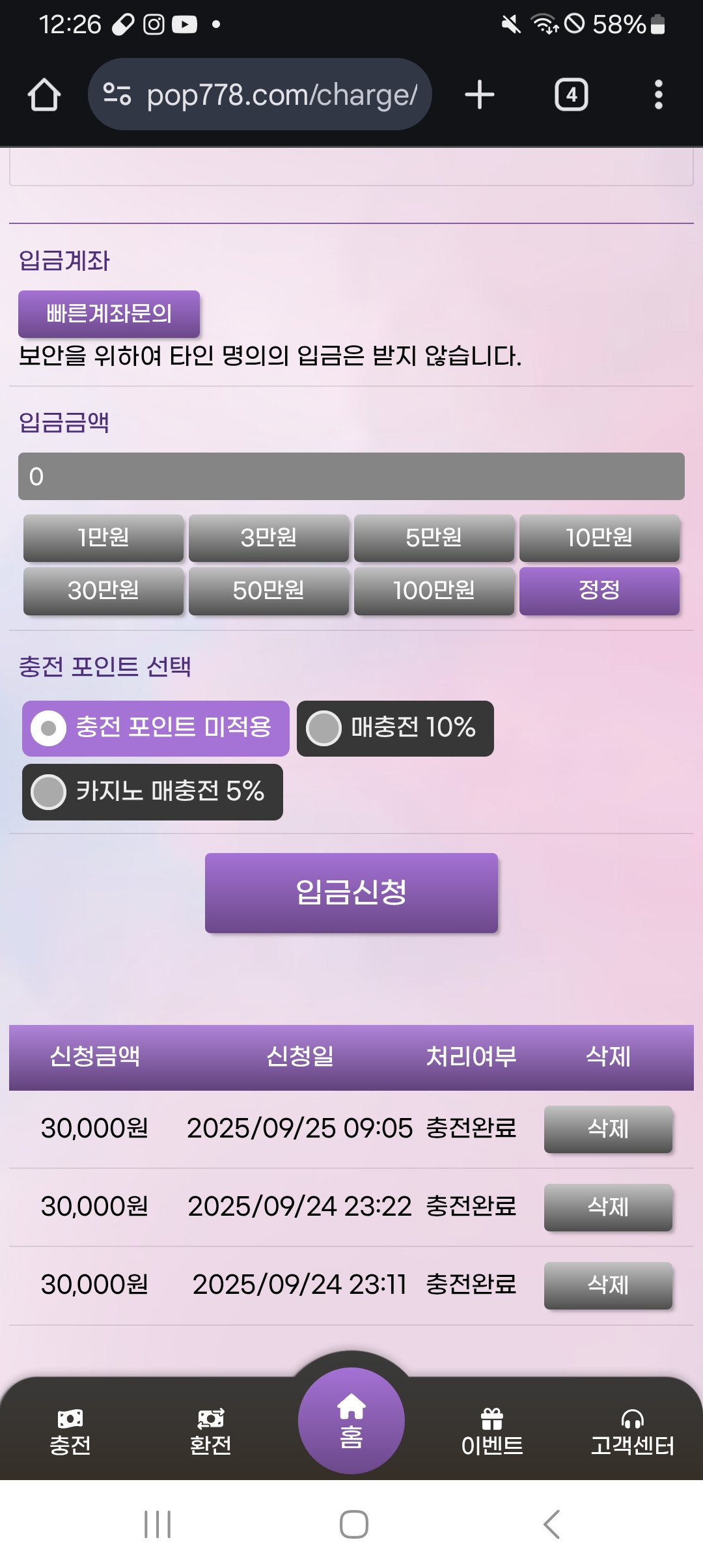This screenshot has width=703, height=1568.
Task: Go back with the system back button
Action: tap(551, 1524)
